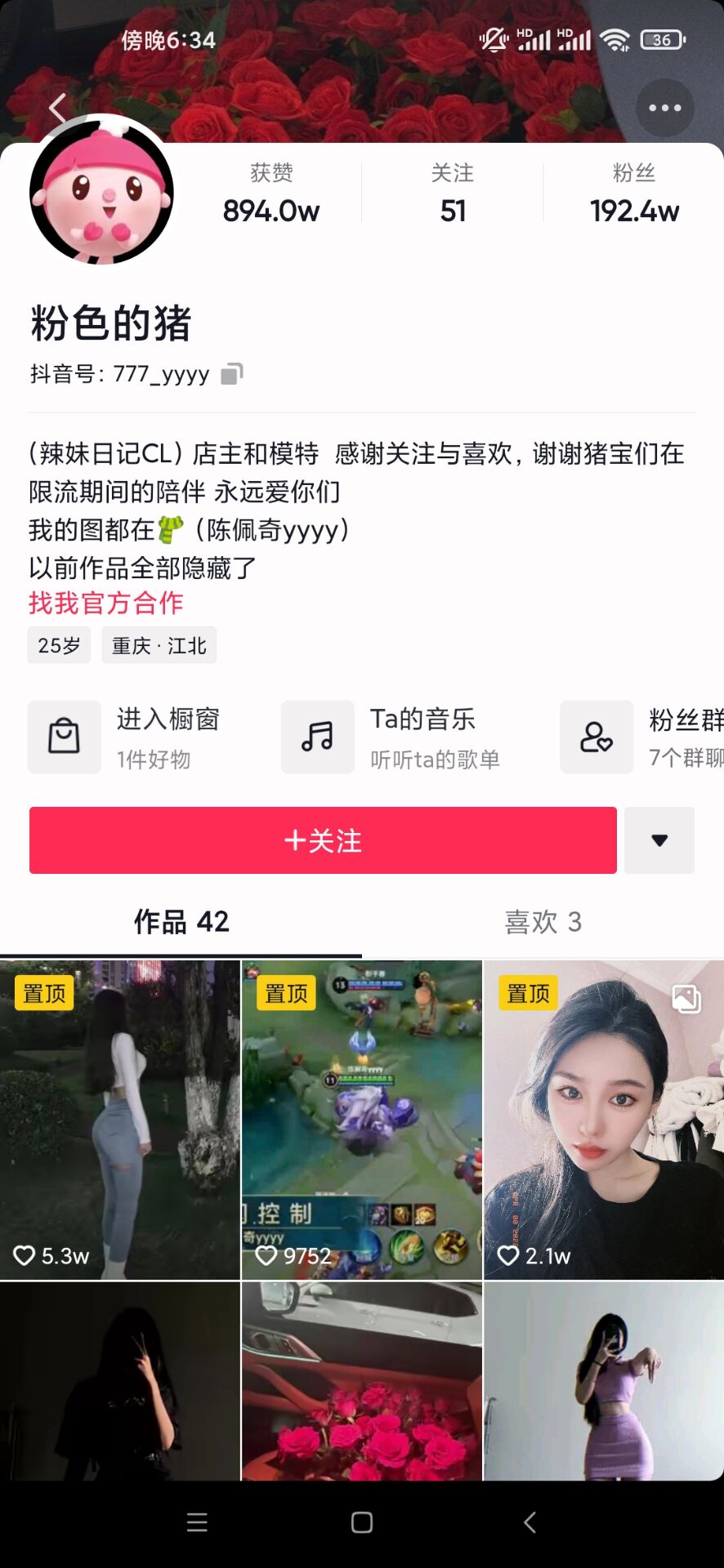Copy the Douyin ID 777_yyyy
The image size is (724, 1568).
[232, 374]
